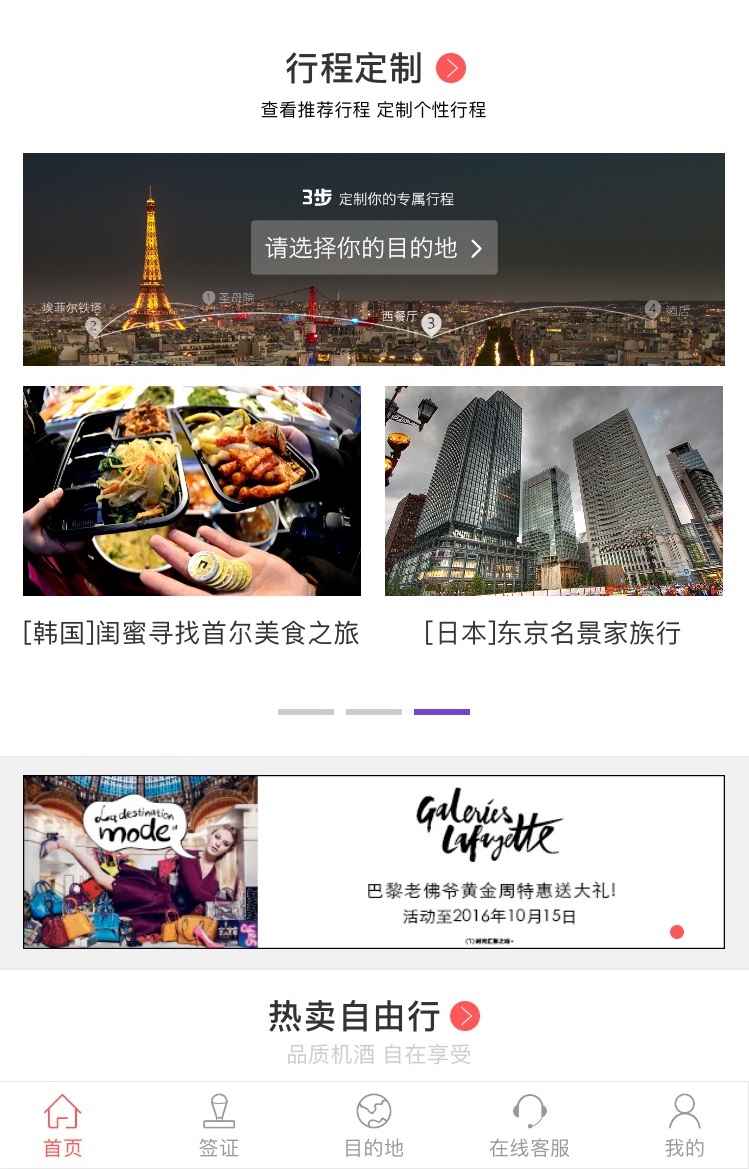Image resolution: width=749 pixels, height=1169 pixels.
Task: Select the first carousel page indicator
Action: 306,712
